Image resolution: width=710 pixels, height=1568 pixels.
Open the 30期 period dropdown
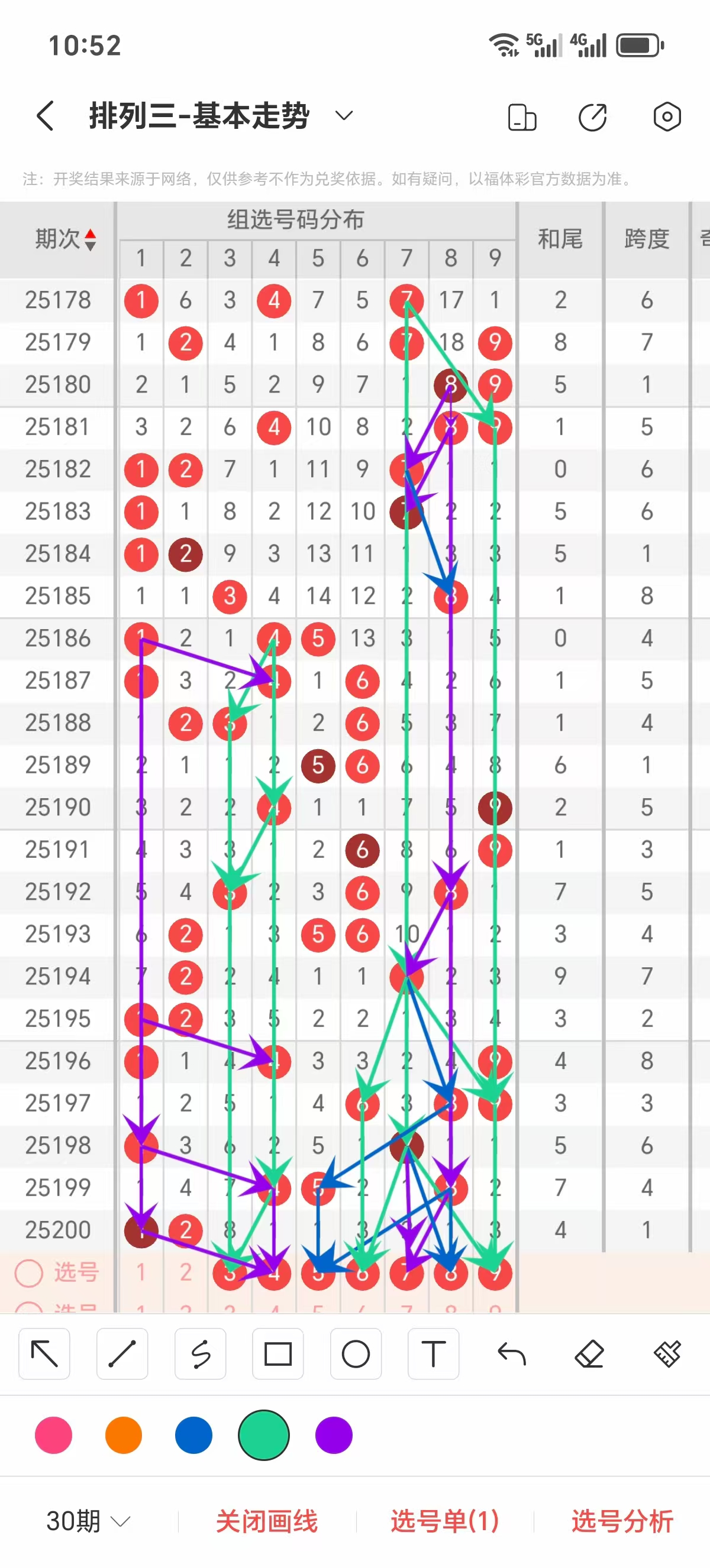coord(88,1521)
